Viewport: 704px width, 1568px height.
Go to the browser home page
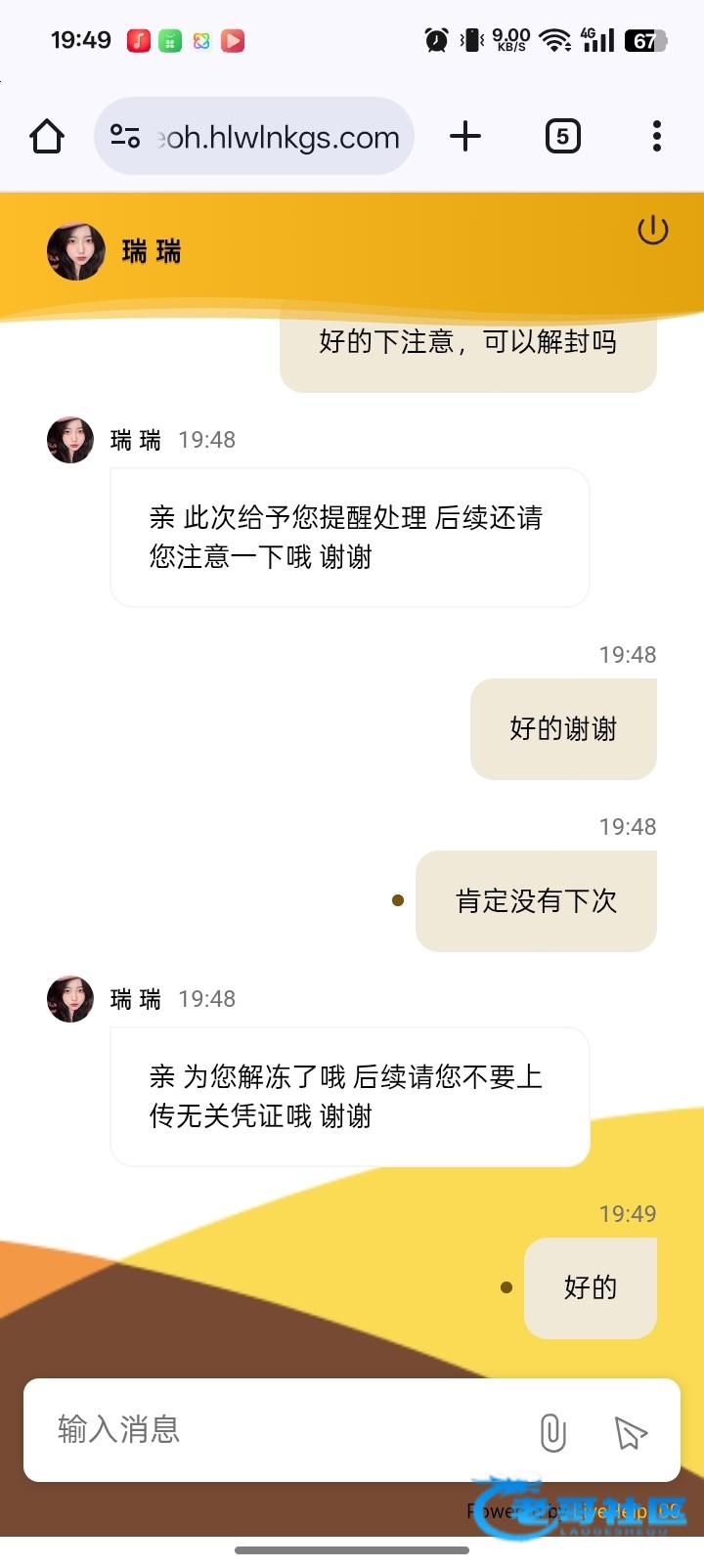coord(47,137)
